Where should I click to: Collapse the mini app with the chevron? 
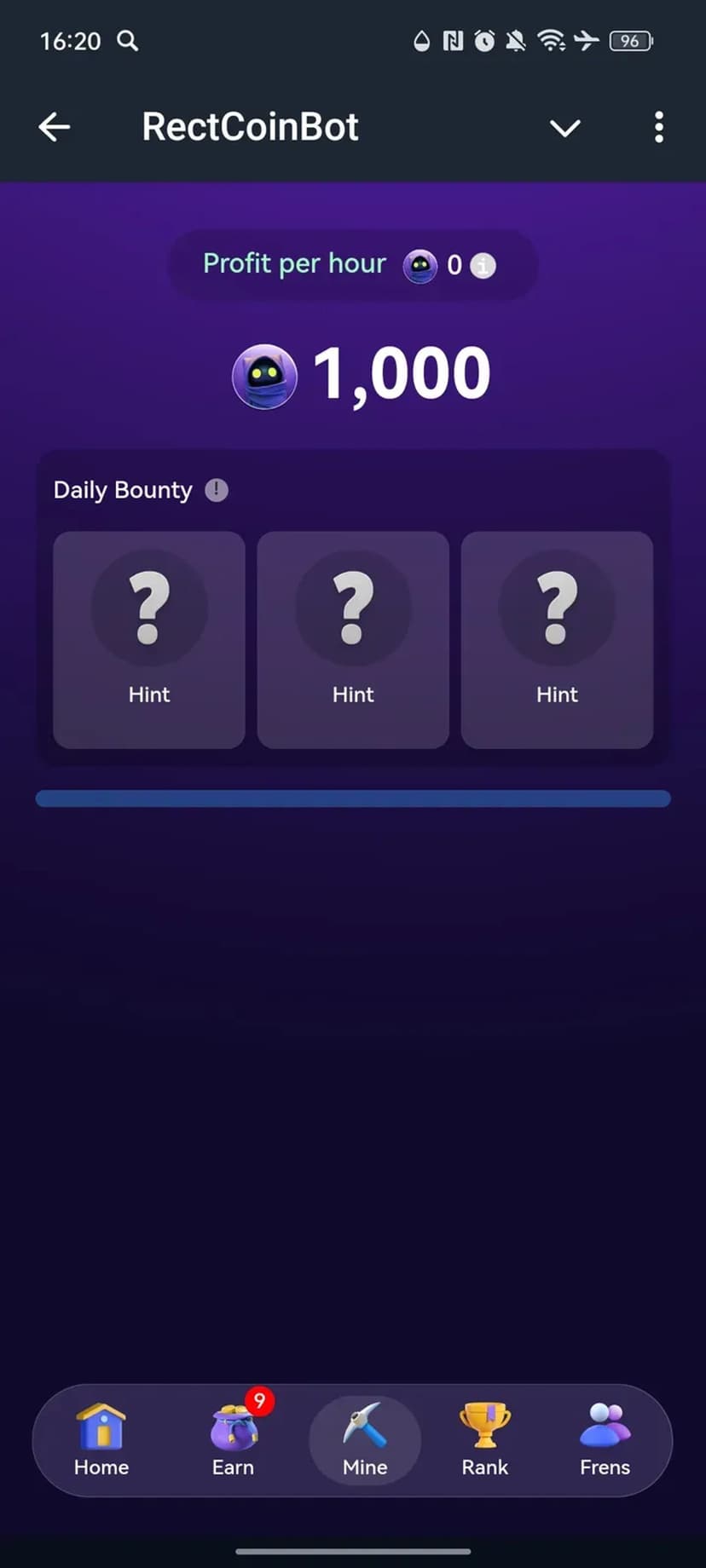tap(564, 128)
